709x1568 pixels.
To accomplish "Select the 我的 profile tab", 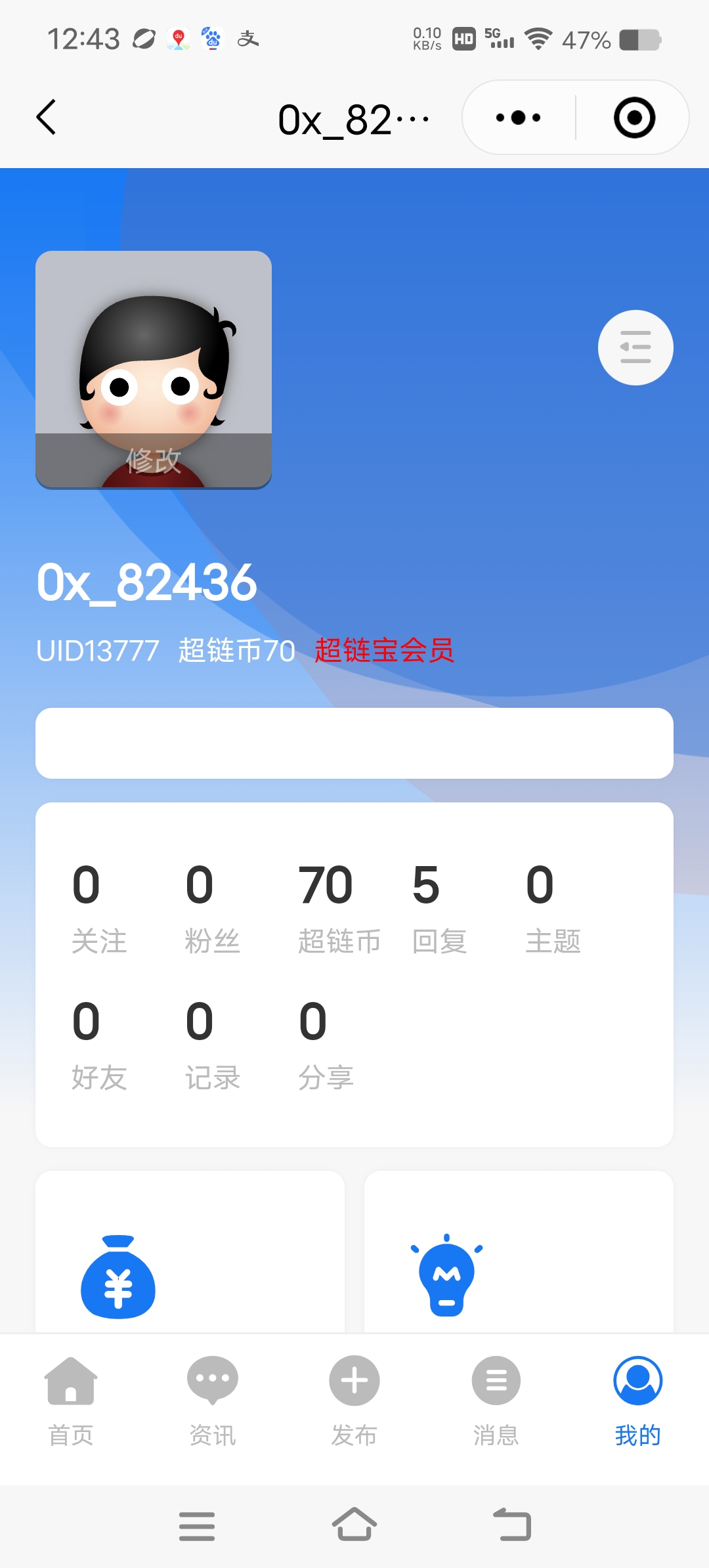I will pyautogui.click(x=637, y=1399).
